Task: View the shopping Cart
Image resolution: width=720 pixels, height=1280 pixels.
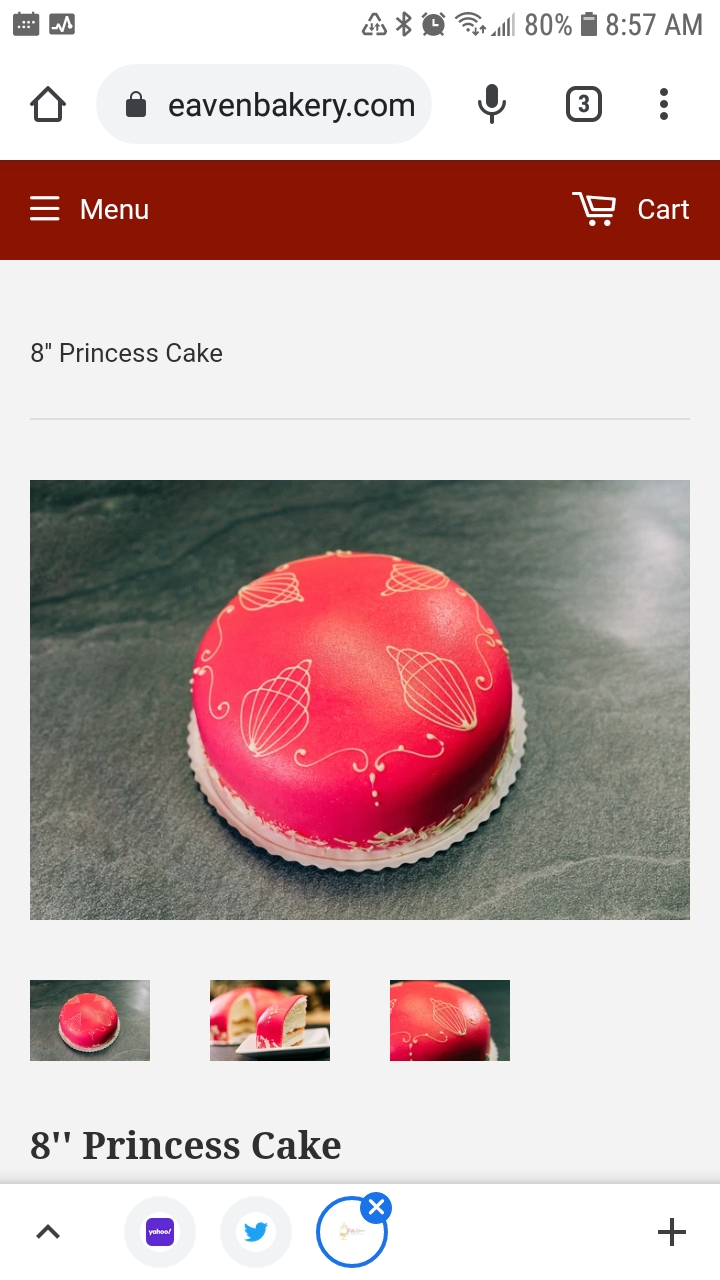Action: (x=631, y=209)
